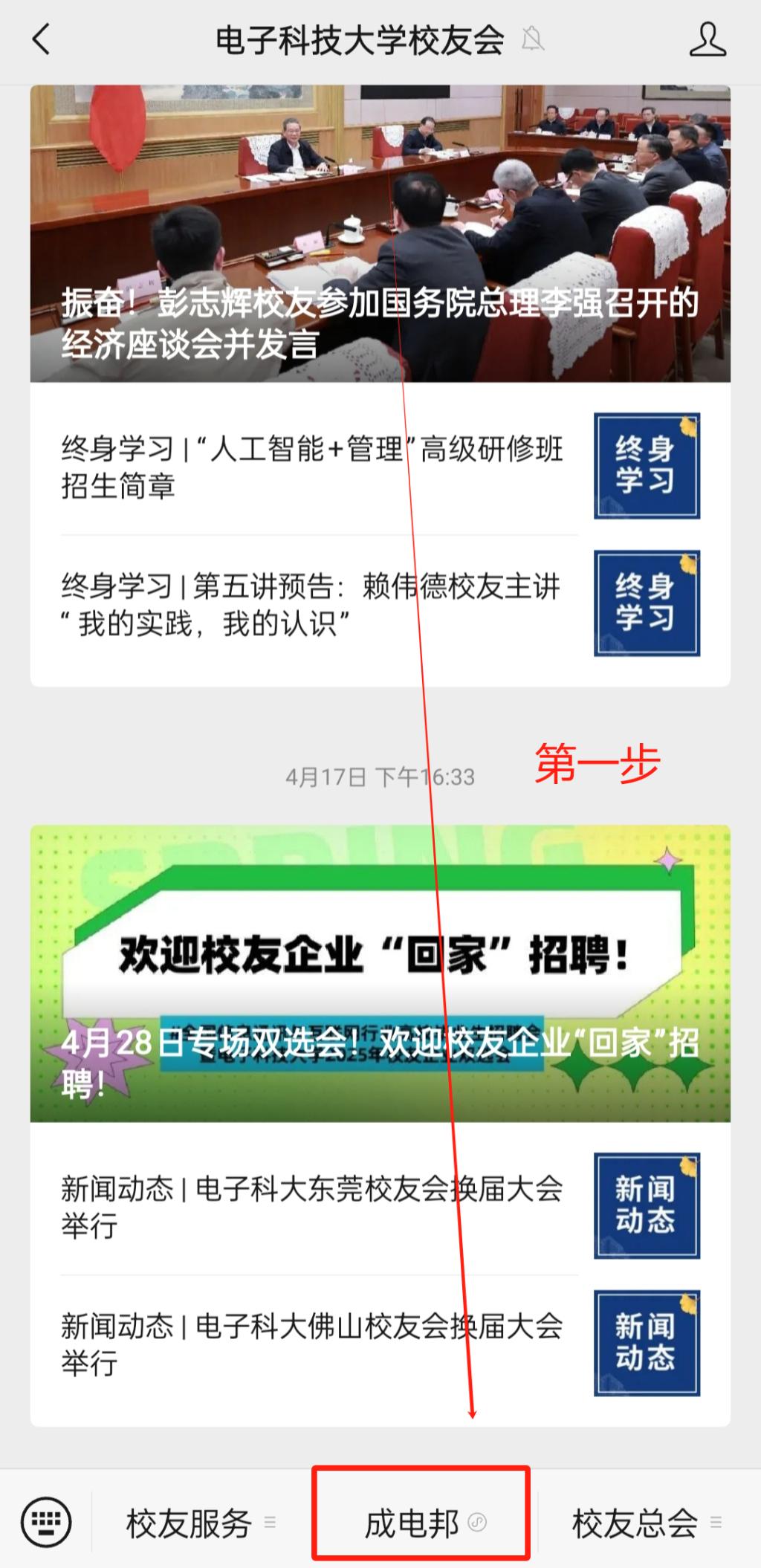Switch to keyboard input mode

point(46,1522)
